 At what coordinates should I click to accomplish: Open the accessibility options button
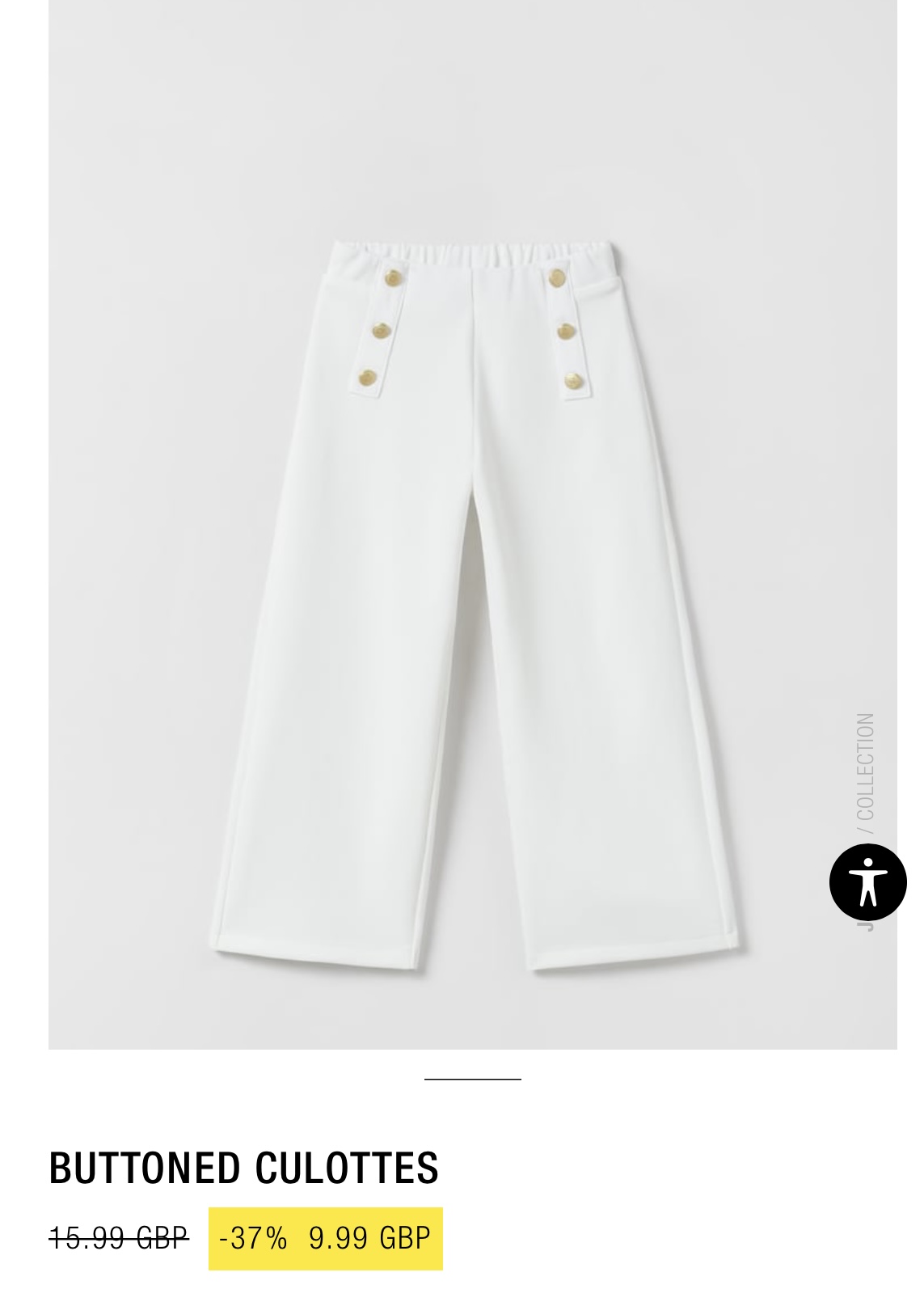pyautogui.click(x=868, y=882)
